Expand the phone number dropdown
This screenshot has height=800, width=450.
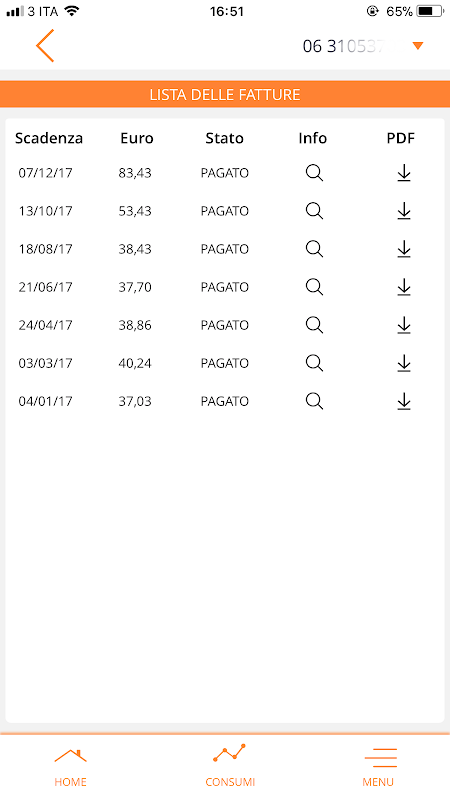click(418, 46)
